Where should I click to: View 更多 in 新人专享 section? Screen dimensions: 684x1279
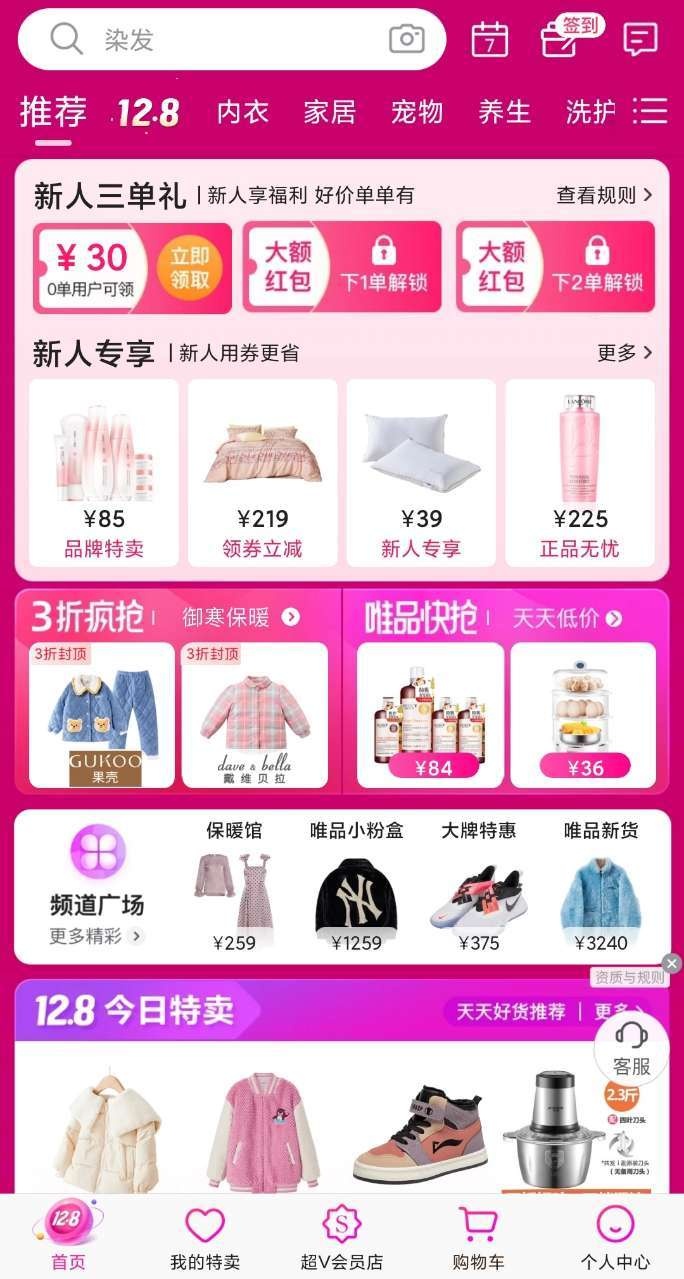625,352
